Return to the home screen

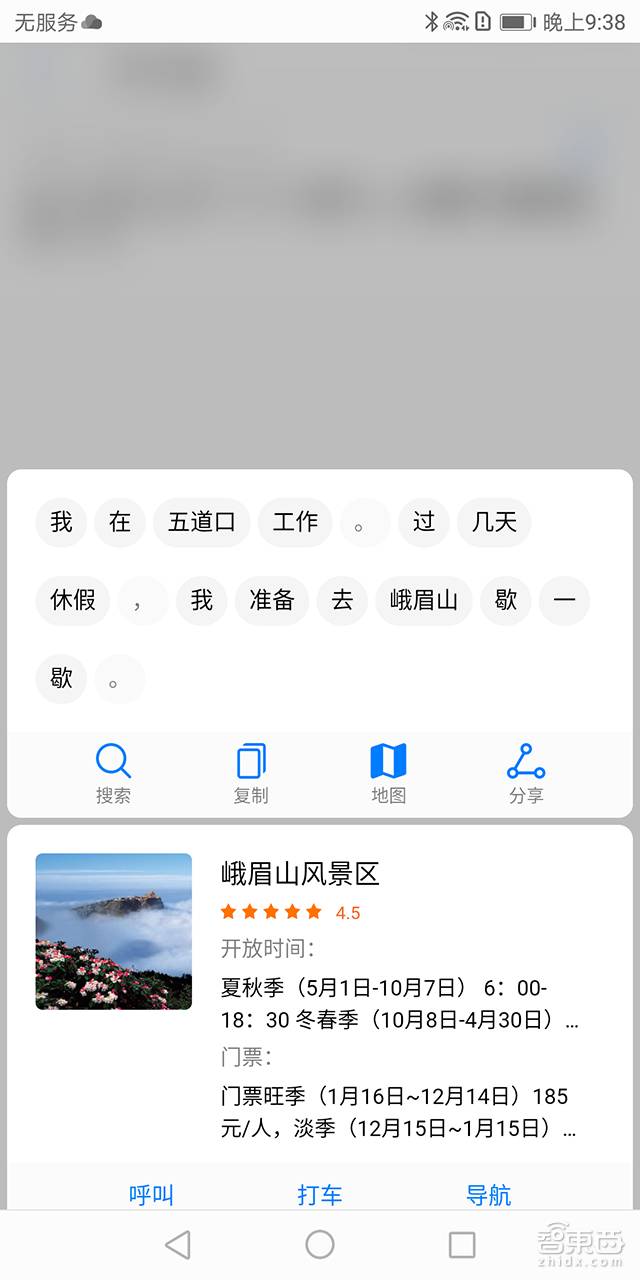click(x=320, y=1244)
